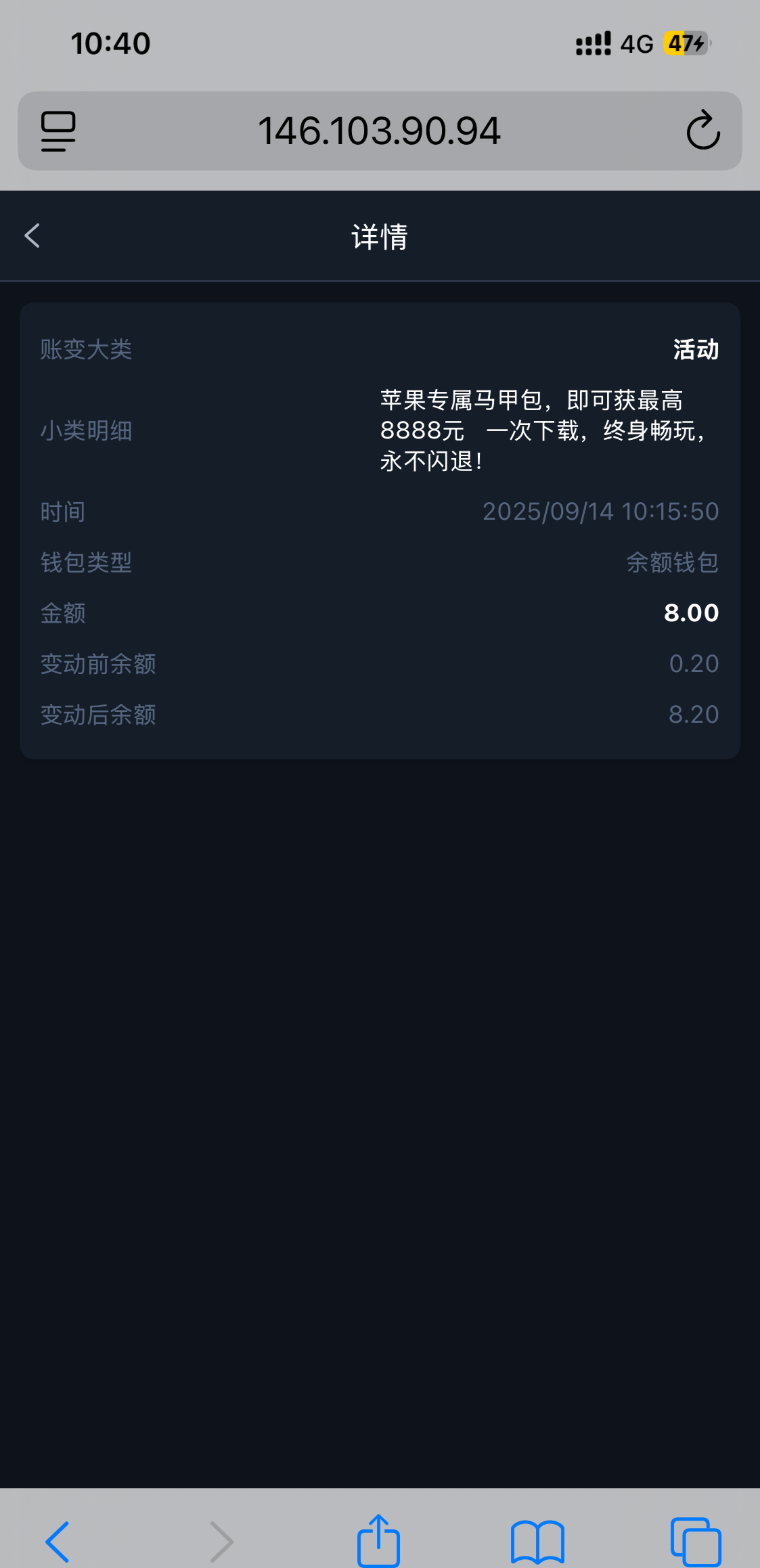760x1568 pixels.
Task: Go back from the 详情 page
Action: 32,236
